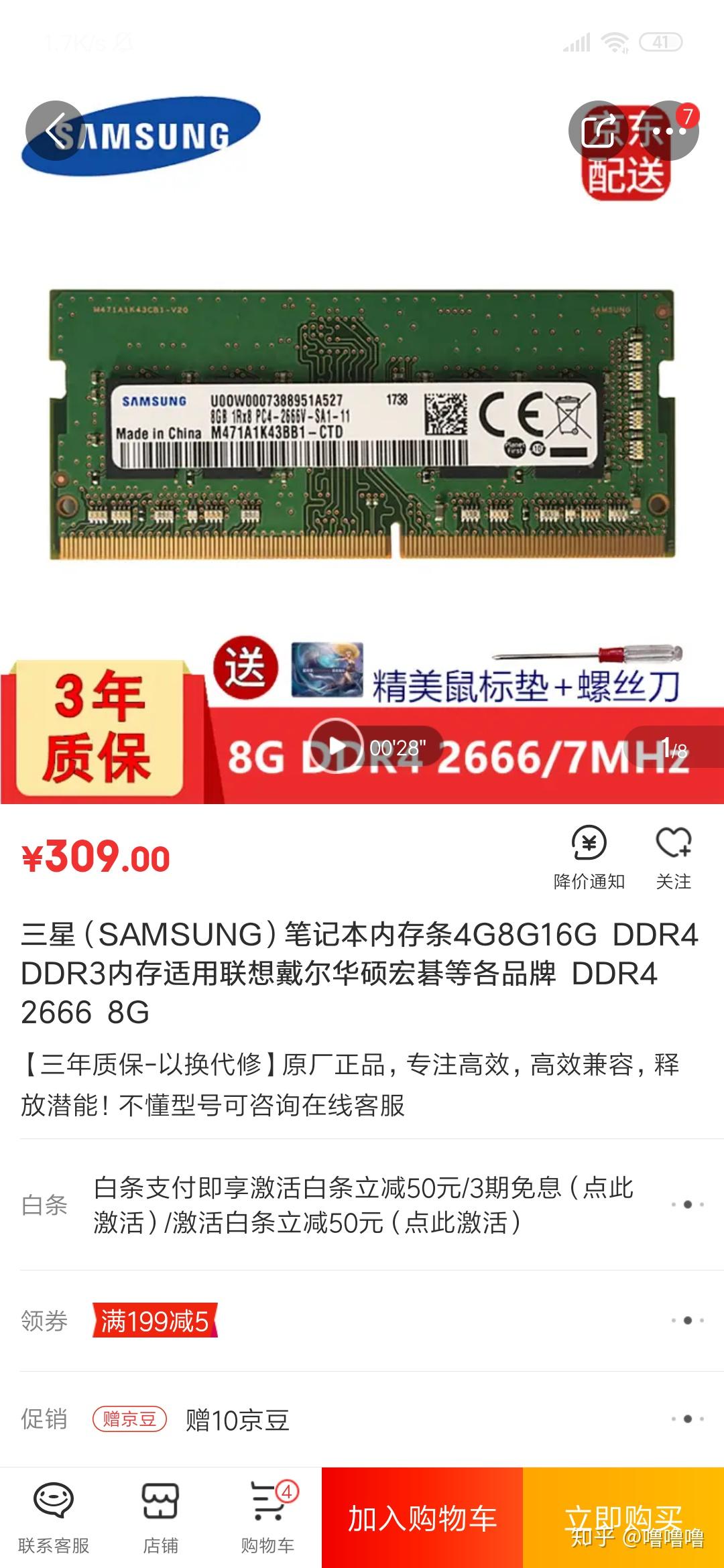Add the memory module to cart
724x1568 pixels.
pyautogui.click(x=422, y=1517)
